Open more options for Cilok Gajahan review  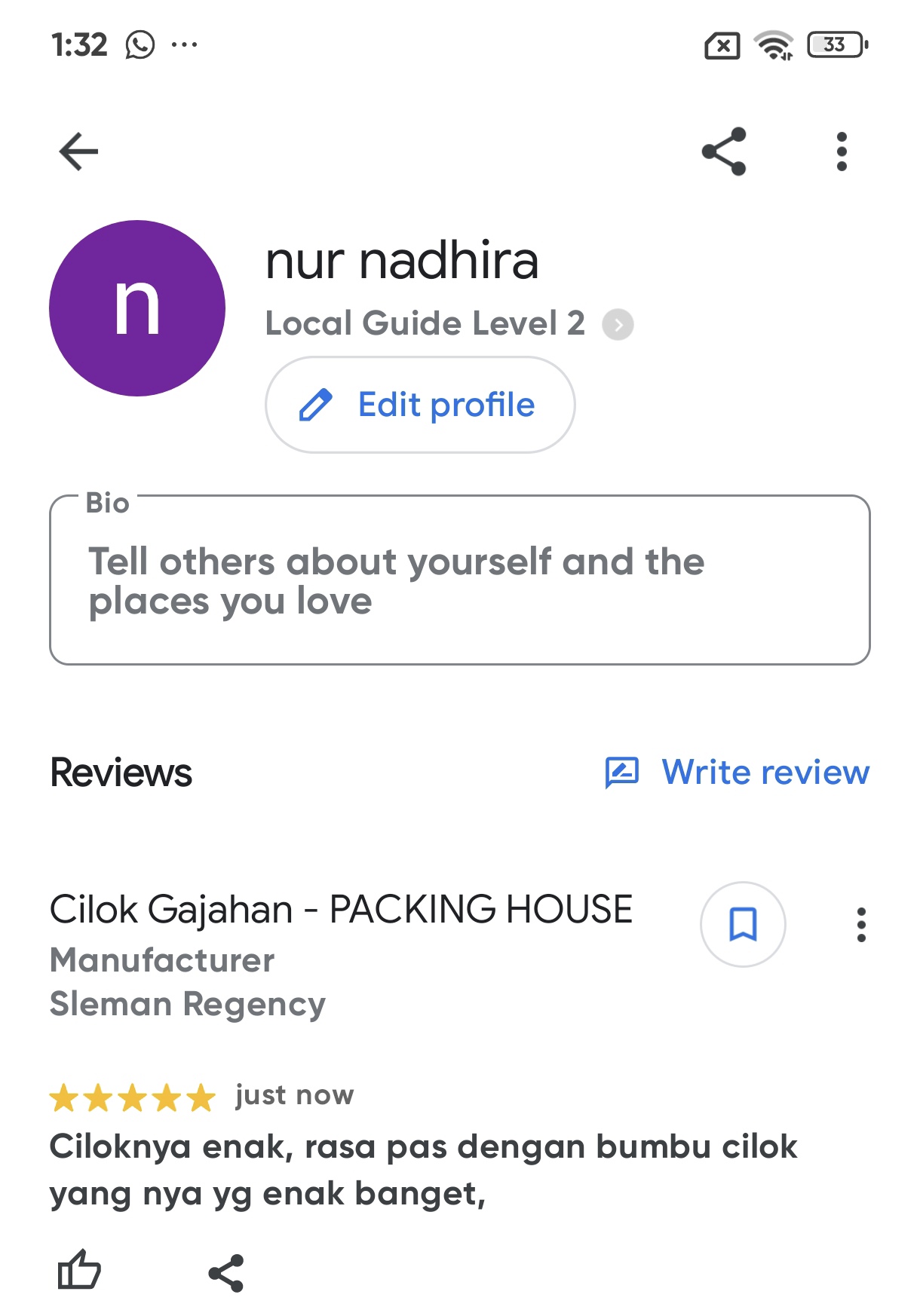pyautogui.click(x=861, y=925)
